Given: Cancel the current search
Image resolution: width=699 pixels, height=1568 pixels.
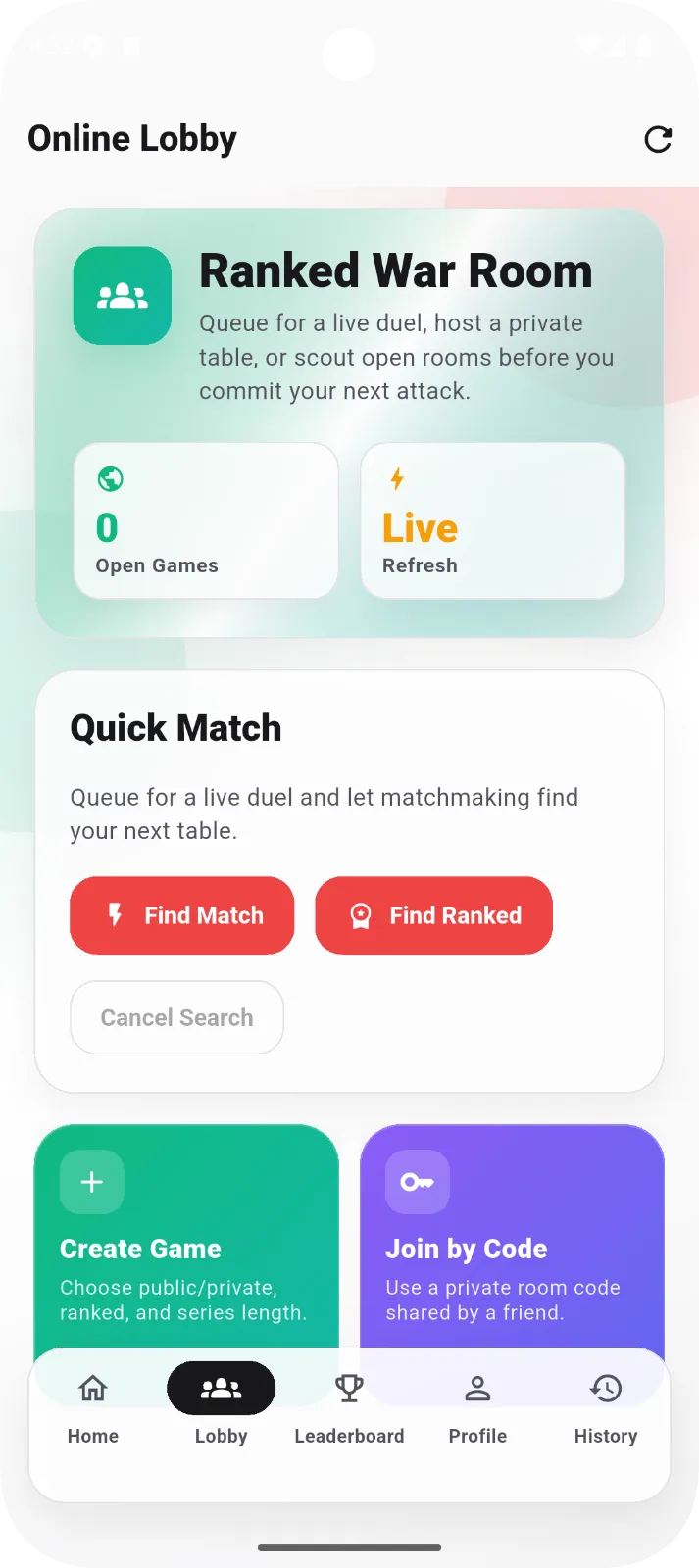Looking at the screenshot, I should (x=177, y=1017).
